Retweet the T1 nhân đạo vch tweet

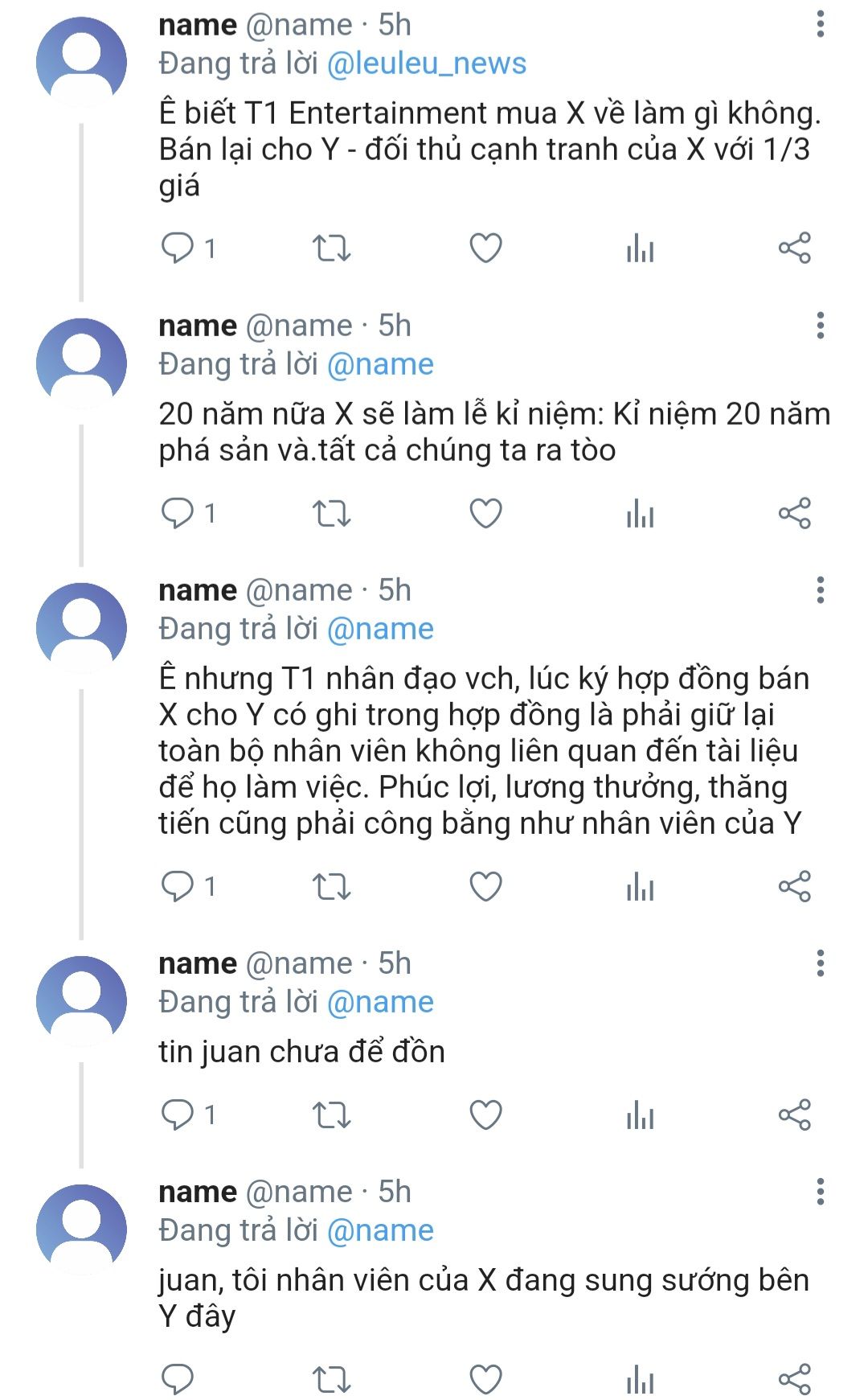tap(331, 886)
